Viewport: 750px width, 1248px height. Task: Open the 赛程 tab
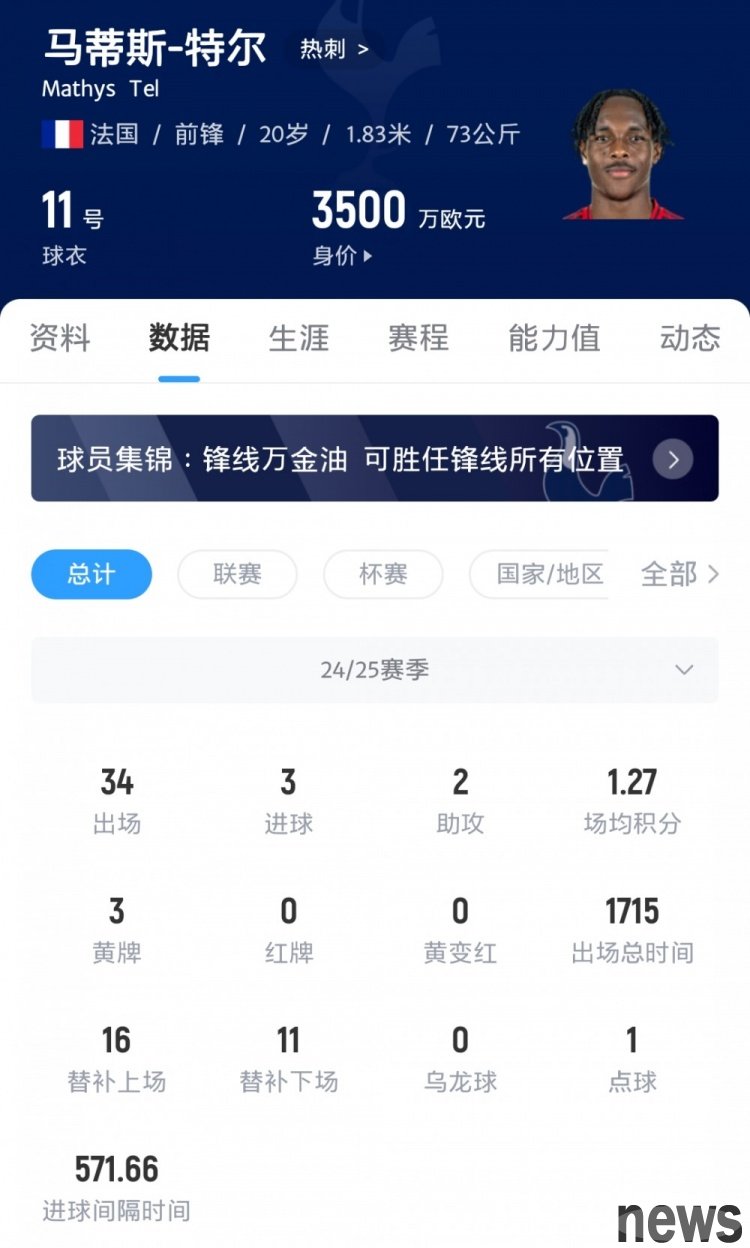(x=418, y=338)
